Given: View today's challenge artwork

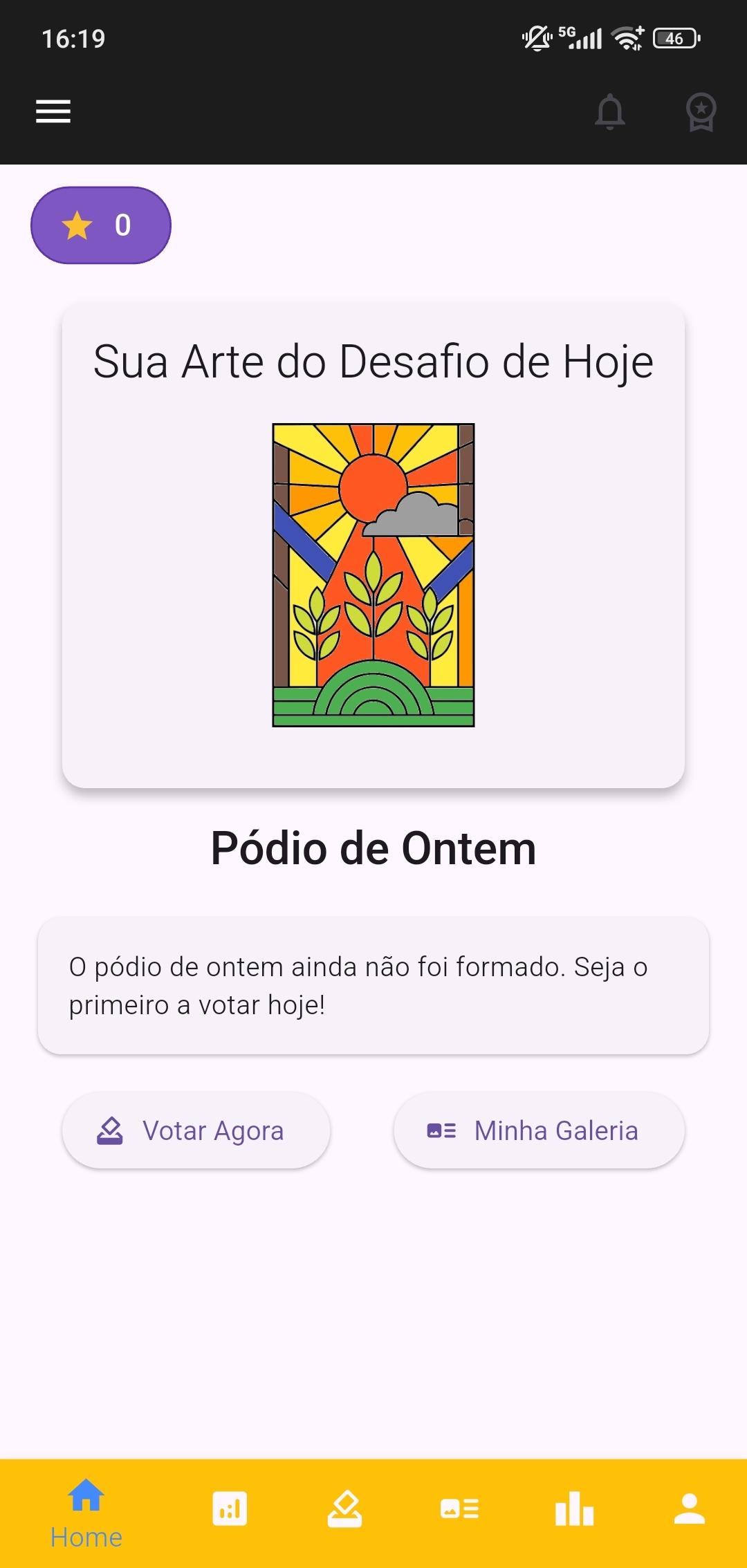Looking at the screenshot, I should click(373, 575).
